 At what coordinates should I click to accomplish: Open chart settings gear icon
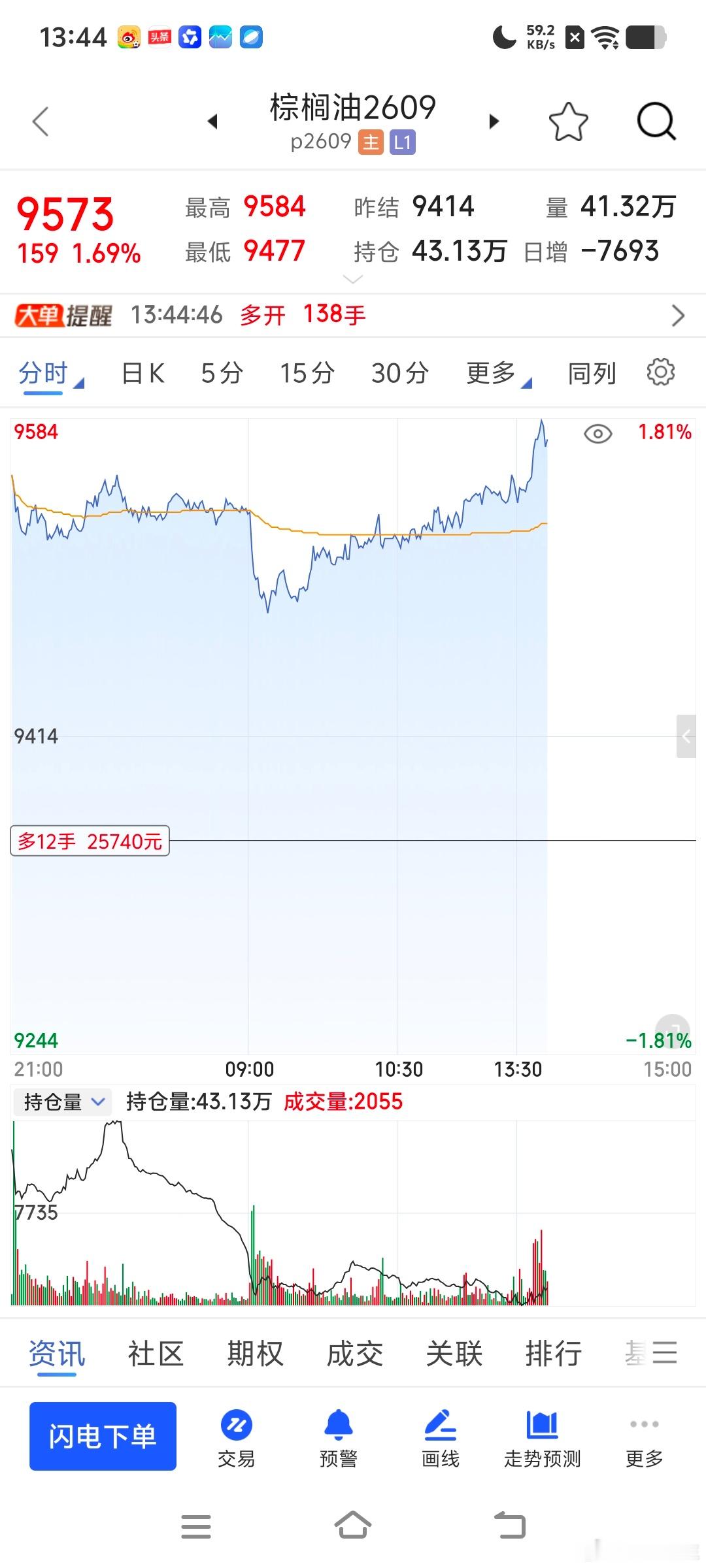coord(660,372)
